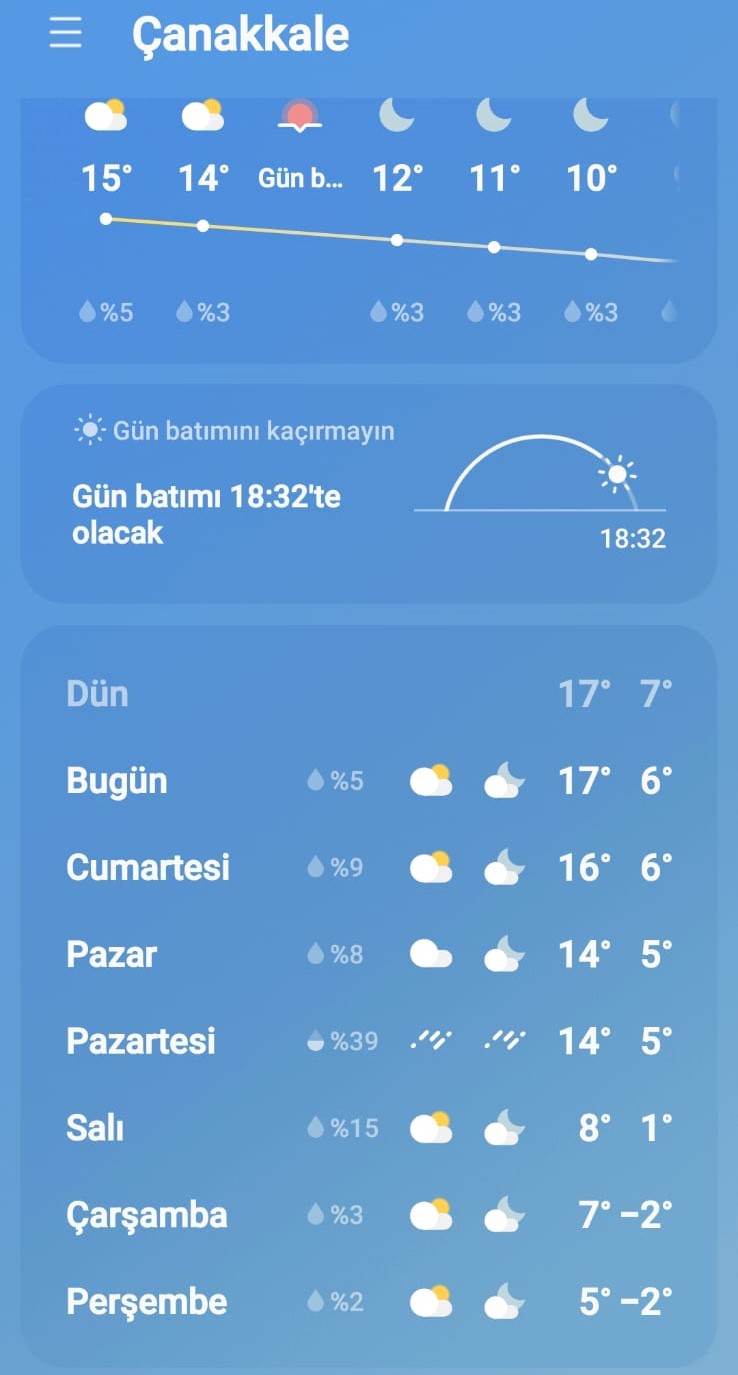Open the sunset card for 18:32
The width and height of the screenshot is (738, 1375).
pyautogui.click(x=369, y=494)
